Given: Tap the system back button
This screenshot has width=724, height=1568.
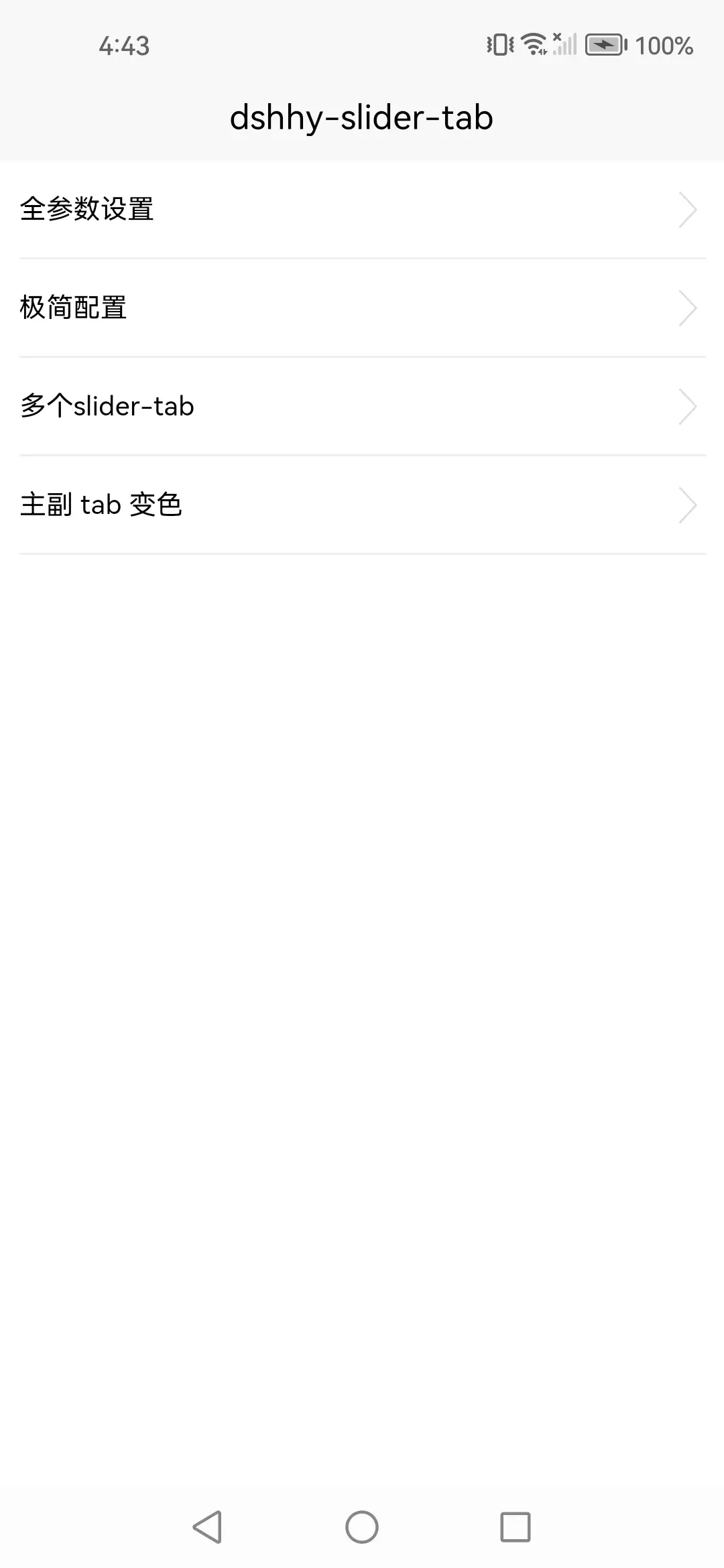Looking at the screenshot, I should point(207,1527).
